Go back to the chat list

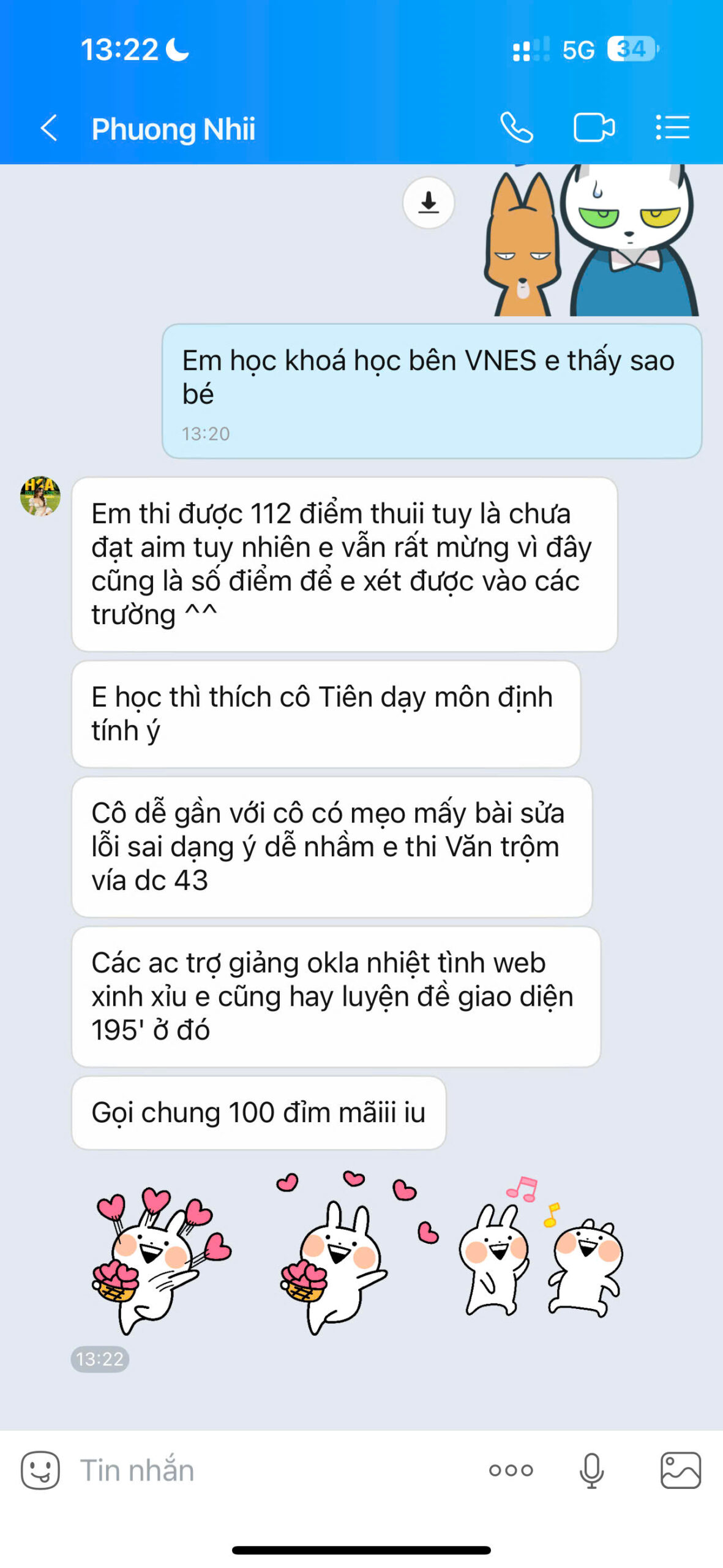coord(49,128)
